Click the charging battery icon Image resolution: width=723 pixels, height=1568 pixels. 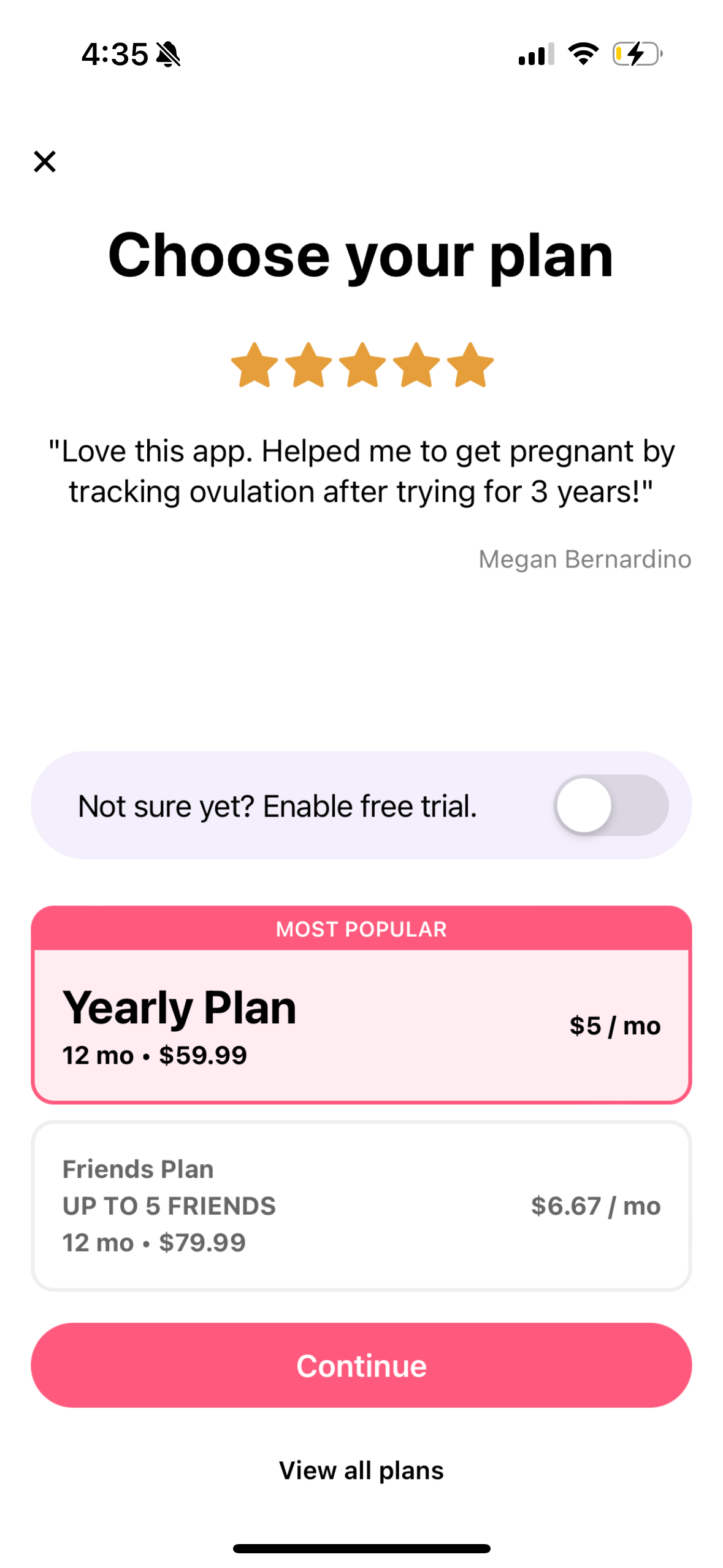(x=636, y=55)
